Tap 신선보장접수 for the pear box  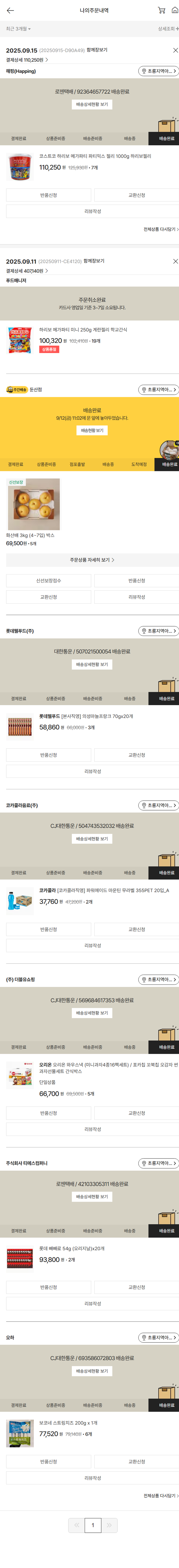[49, 581]
